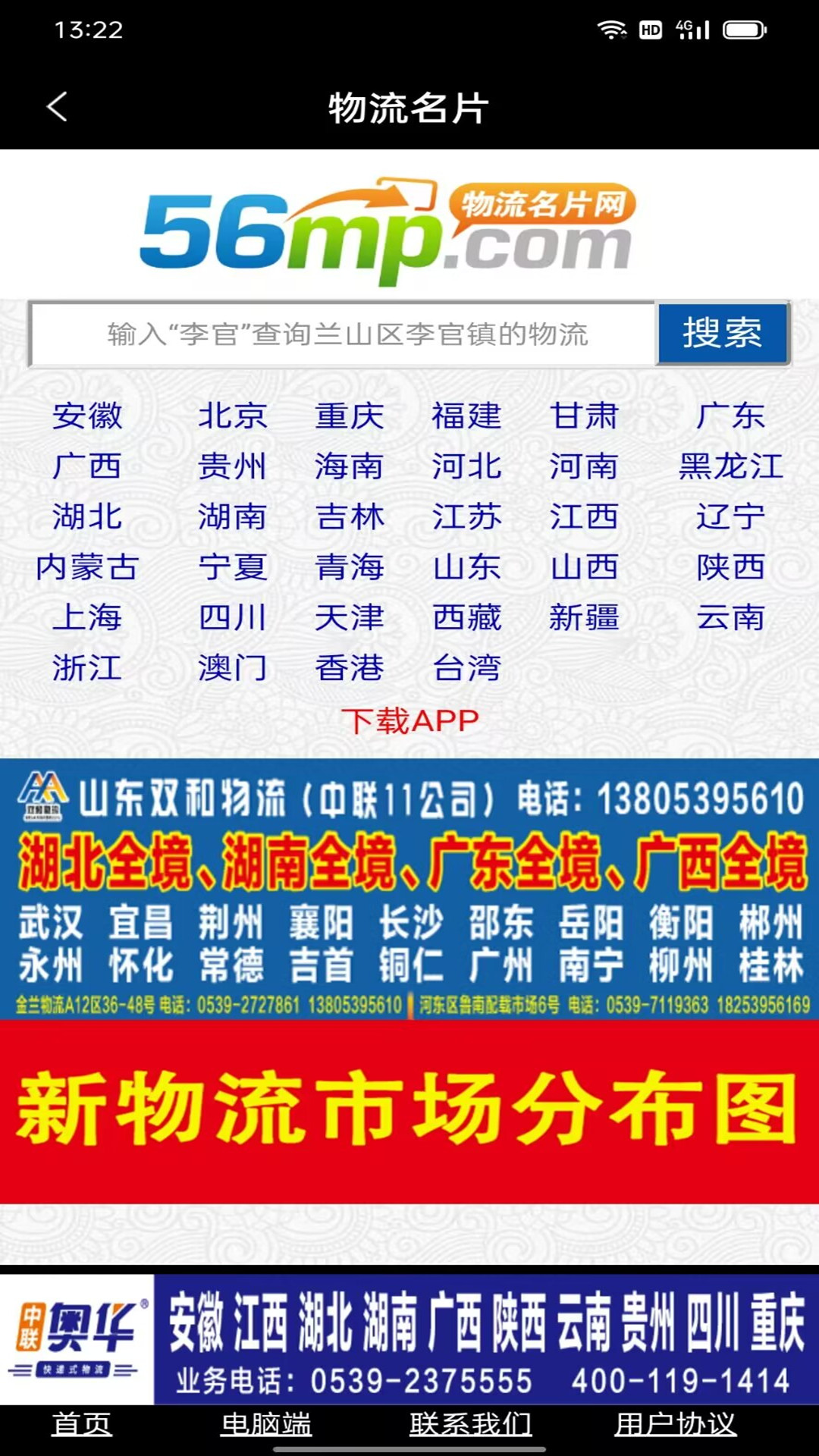Open the 联系我们 contact link
The height and width of the screenshot is (1456, 819).
pyautogui.click(x=470, y=1424)
